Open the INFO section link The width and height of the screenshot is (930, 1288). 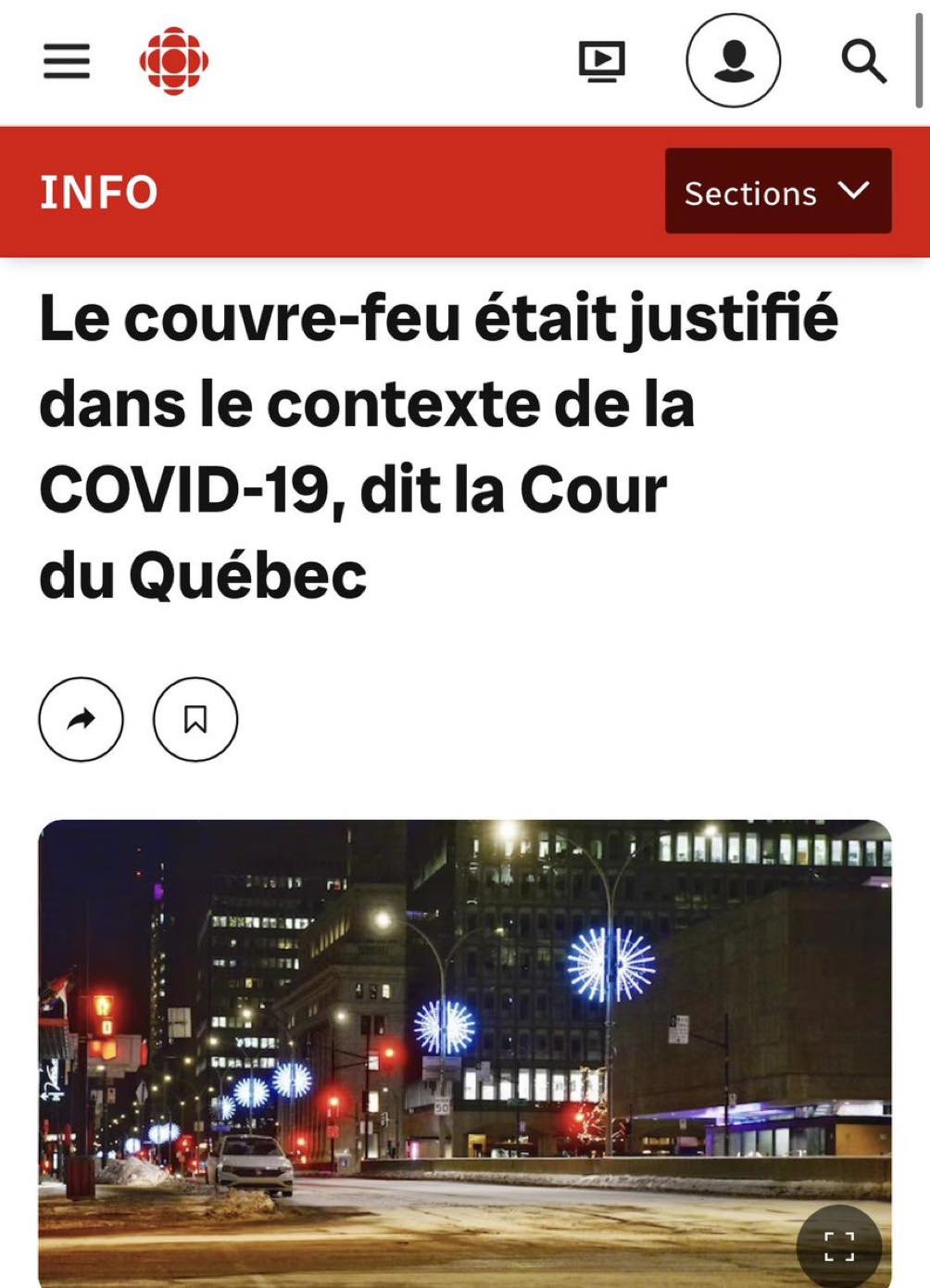pos(99,193)
